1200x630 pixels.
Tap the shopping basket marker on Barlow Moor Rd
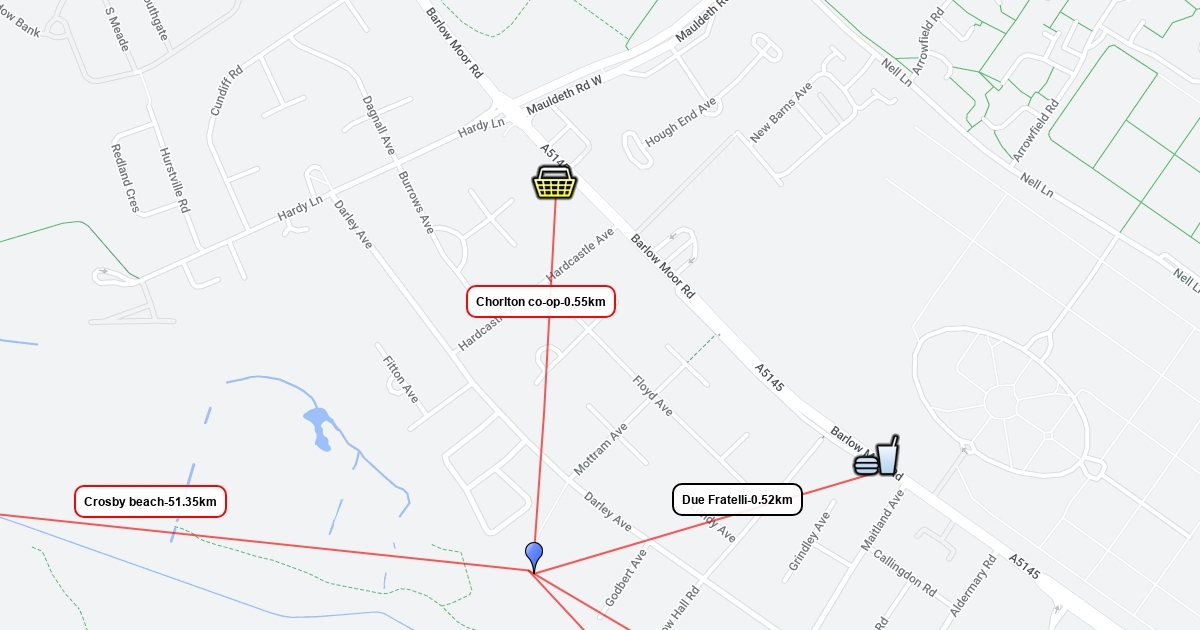(554, 182)
